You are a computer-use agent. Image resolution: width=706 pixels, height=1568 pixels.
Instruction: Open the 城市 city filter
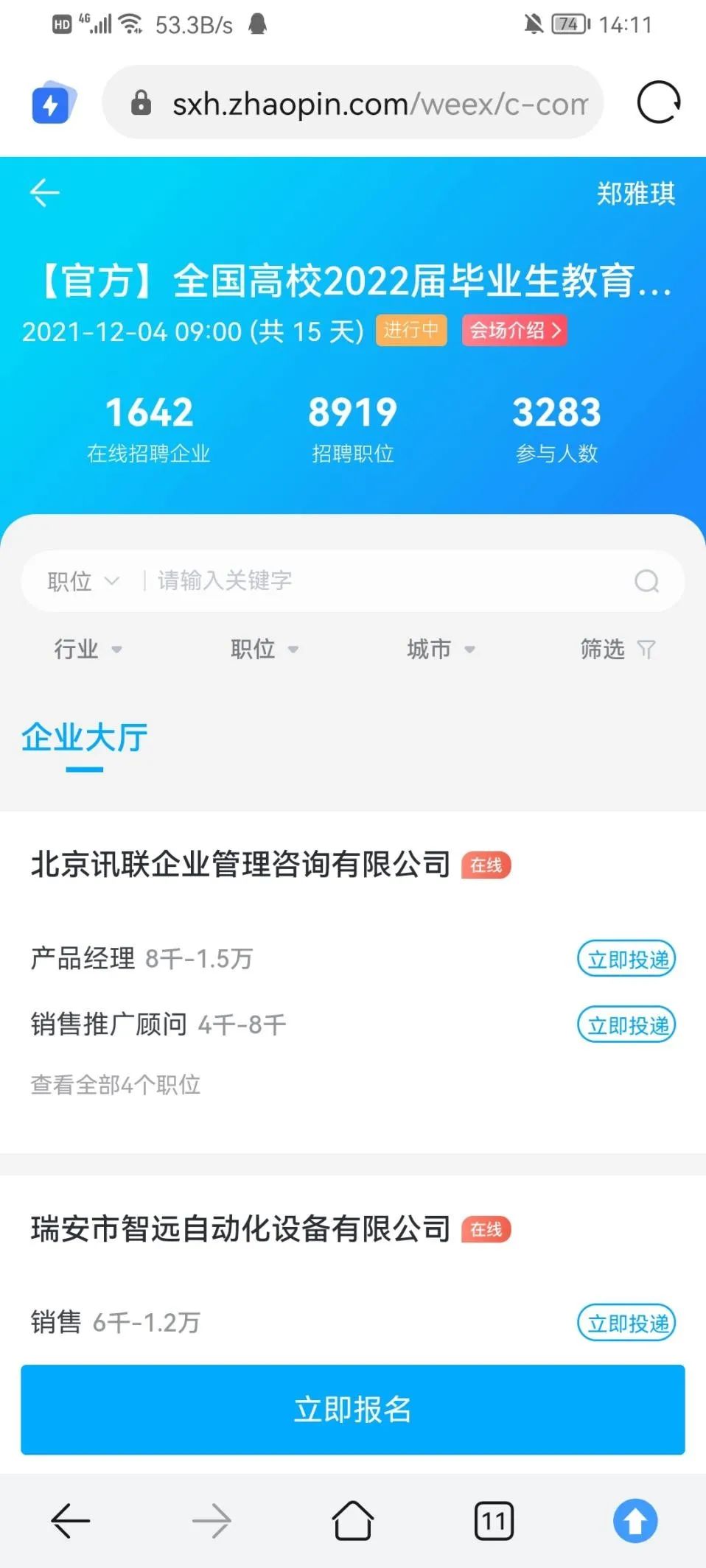click(441, 649)
